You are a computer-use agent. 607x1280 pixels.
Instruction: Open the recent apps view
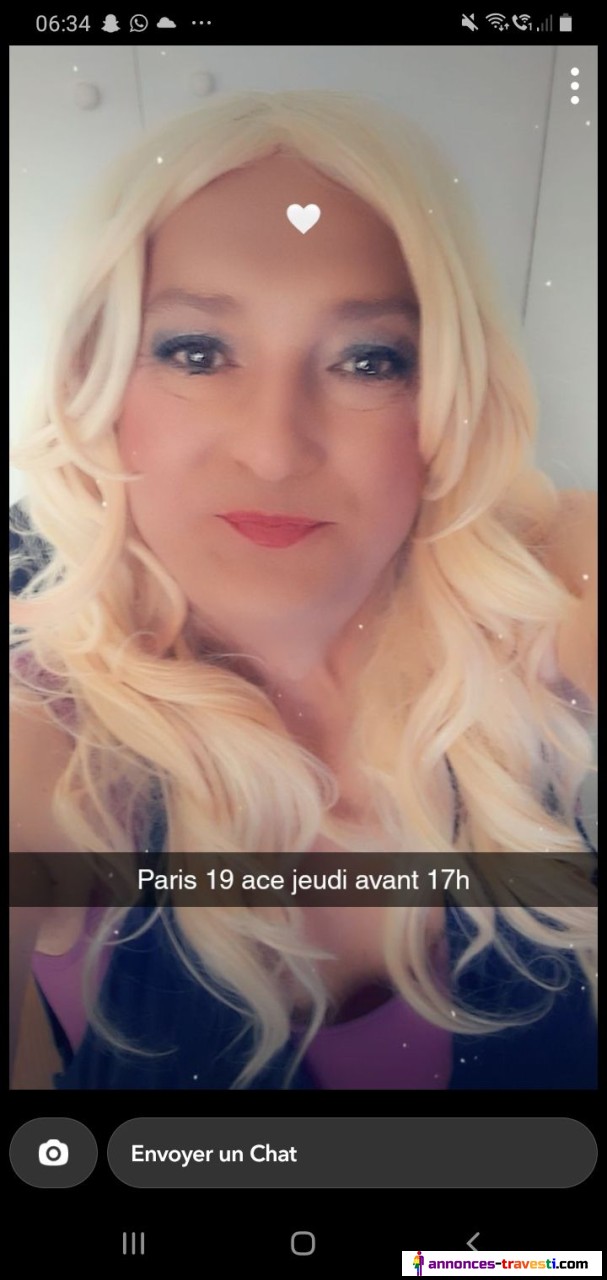coord(133,1243)
